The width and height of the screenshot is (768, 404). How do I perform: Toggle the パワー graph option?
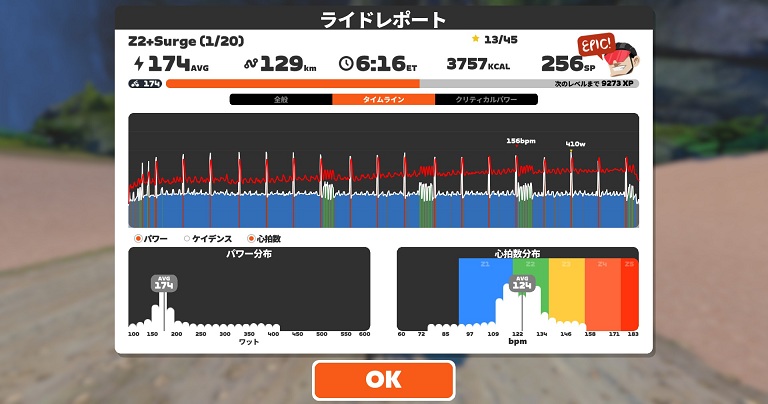pyautogui.click(x=151, y=238)
